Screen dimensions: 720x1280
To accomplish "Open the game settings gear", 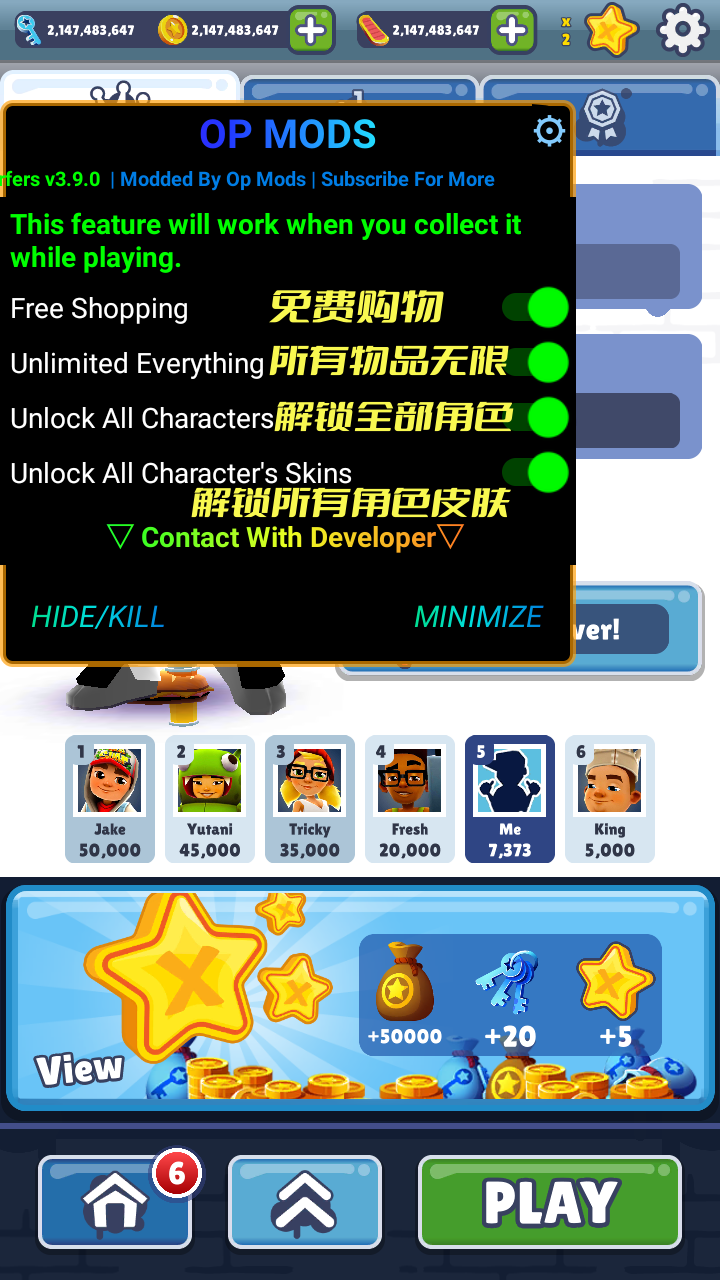I will pos(683,30).
